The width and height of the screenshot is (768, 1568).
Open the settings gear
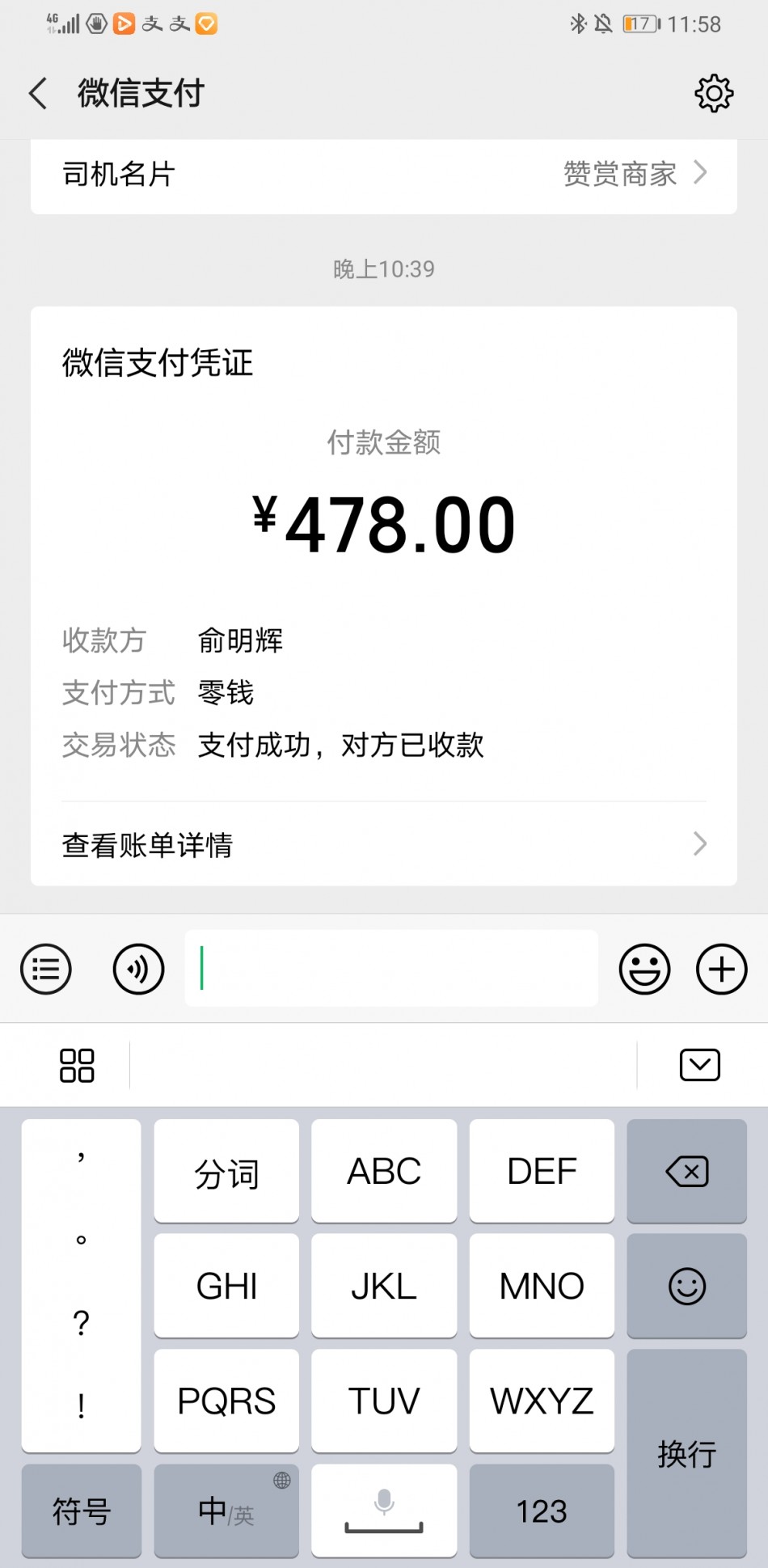pos(714,93)
